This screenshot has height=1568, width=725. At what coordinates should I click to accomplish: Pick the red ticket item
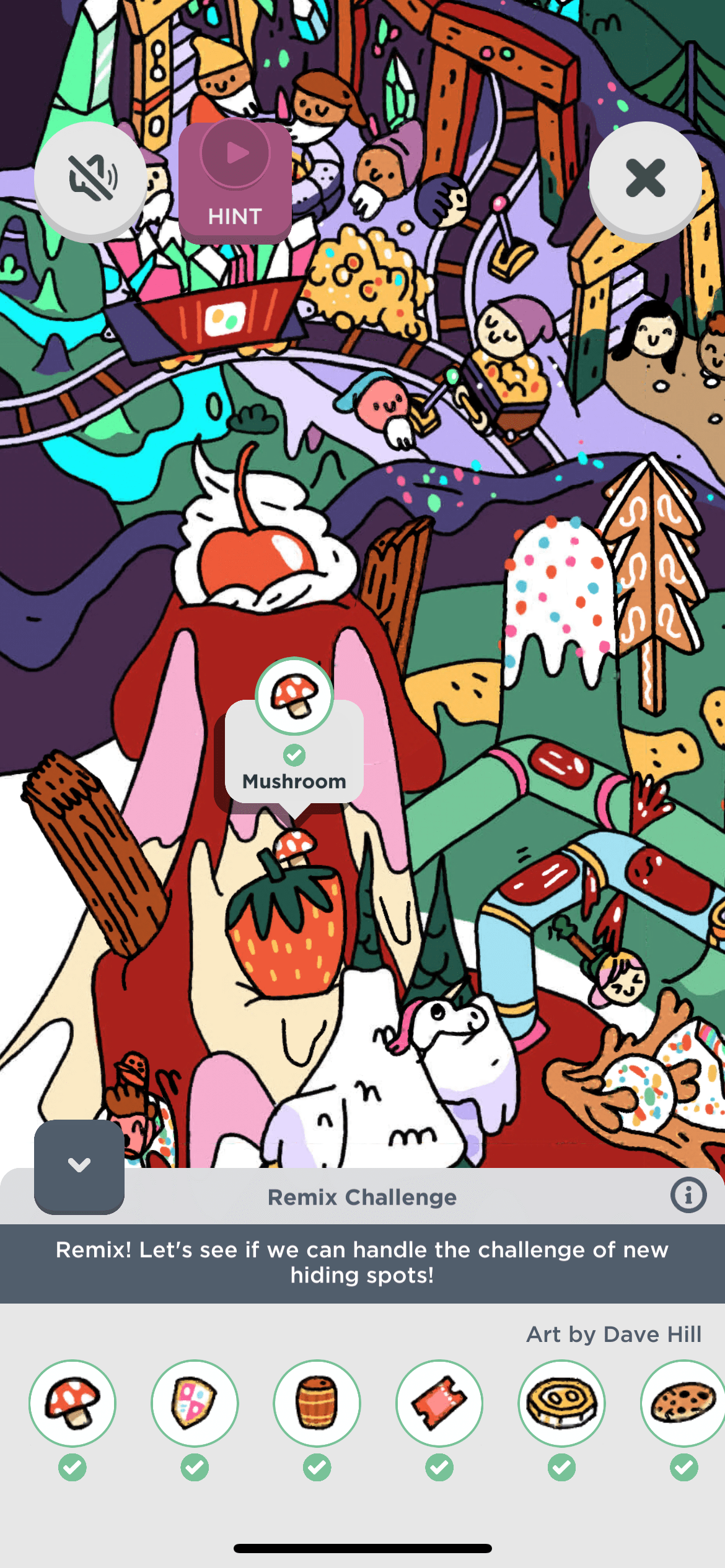pos(439,1403)
